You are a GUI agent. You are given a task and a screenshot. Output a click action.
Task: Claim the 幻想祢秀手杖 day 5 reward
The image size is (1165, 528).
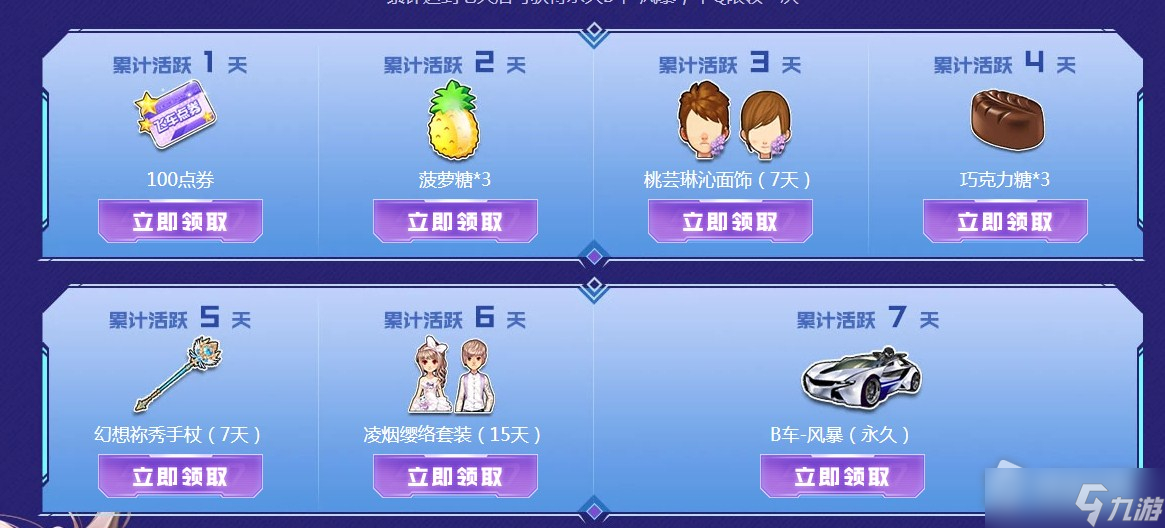[x=180, y=476]
